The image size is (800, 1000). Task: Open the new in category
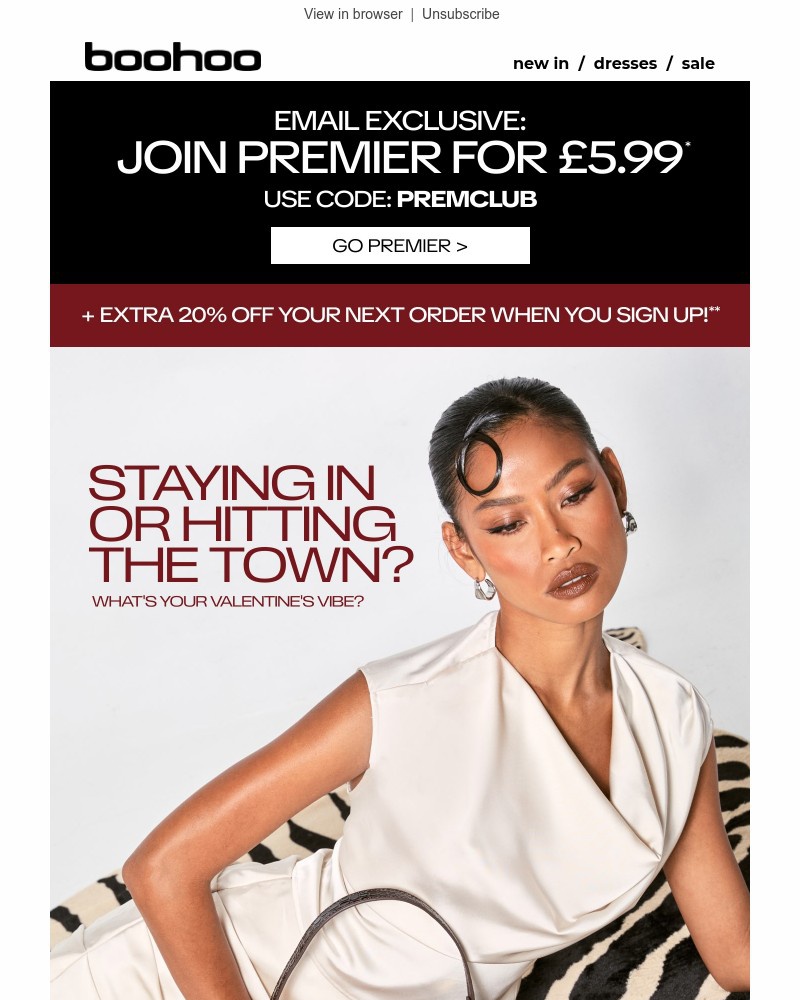pyautogui.click(x=540, y=63)
